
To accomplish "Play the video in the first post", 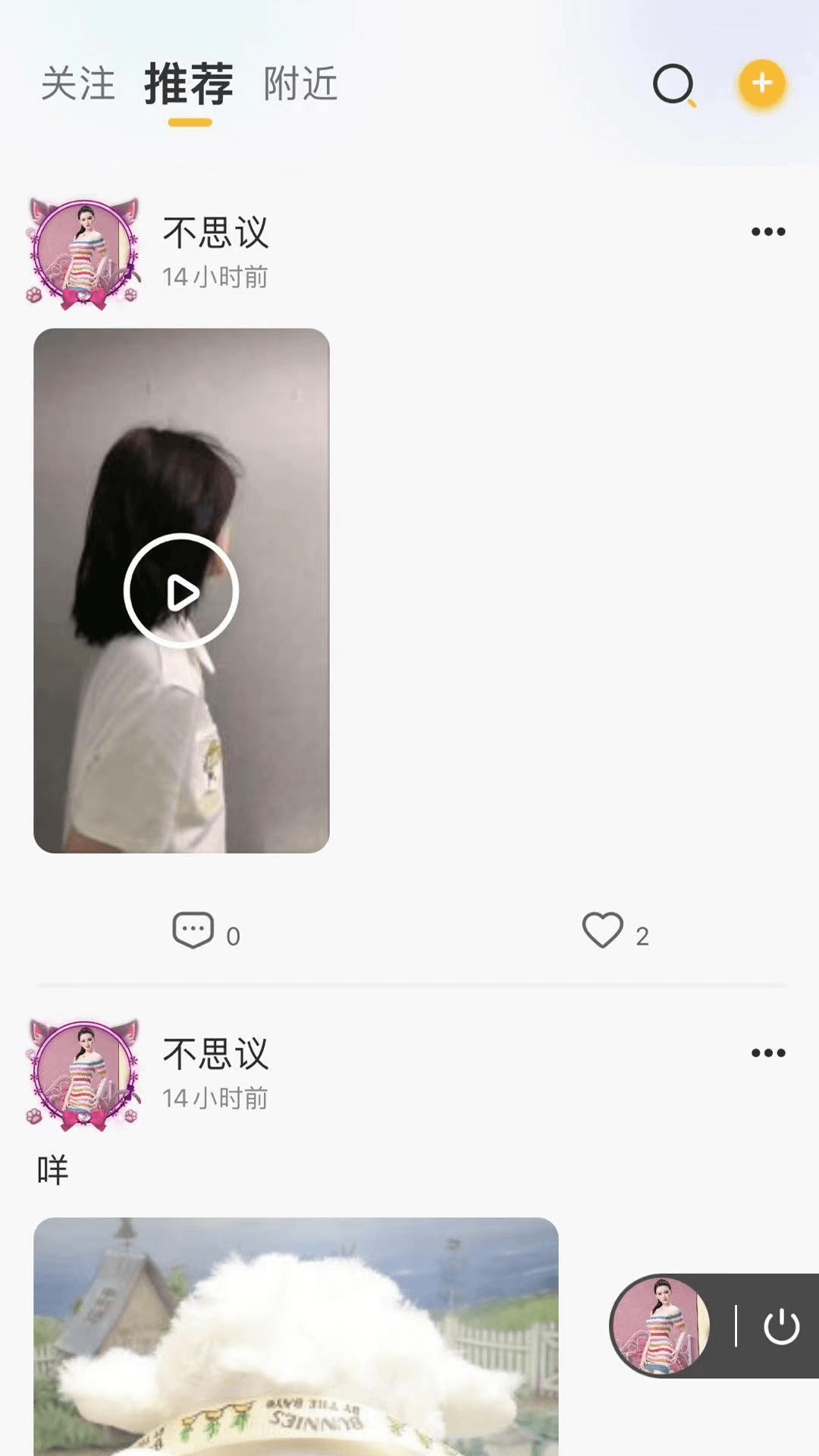I will [181, 591].
